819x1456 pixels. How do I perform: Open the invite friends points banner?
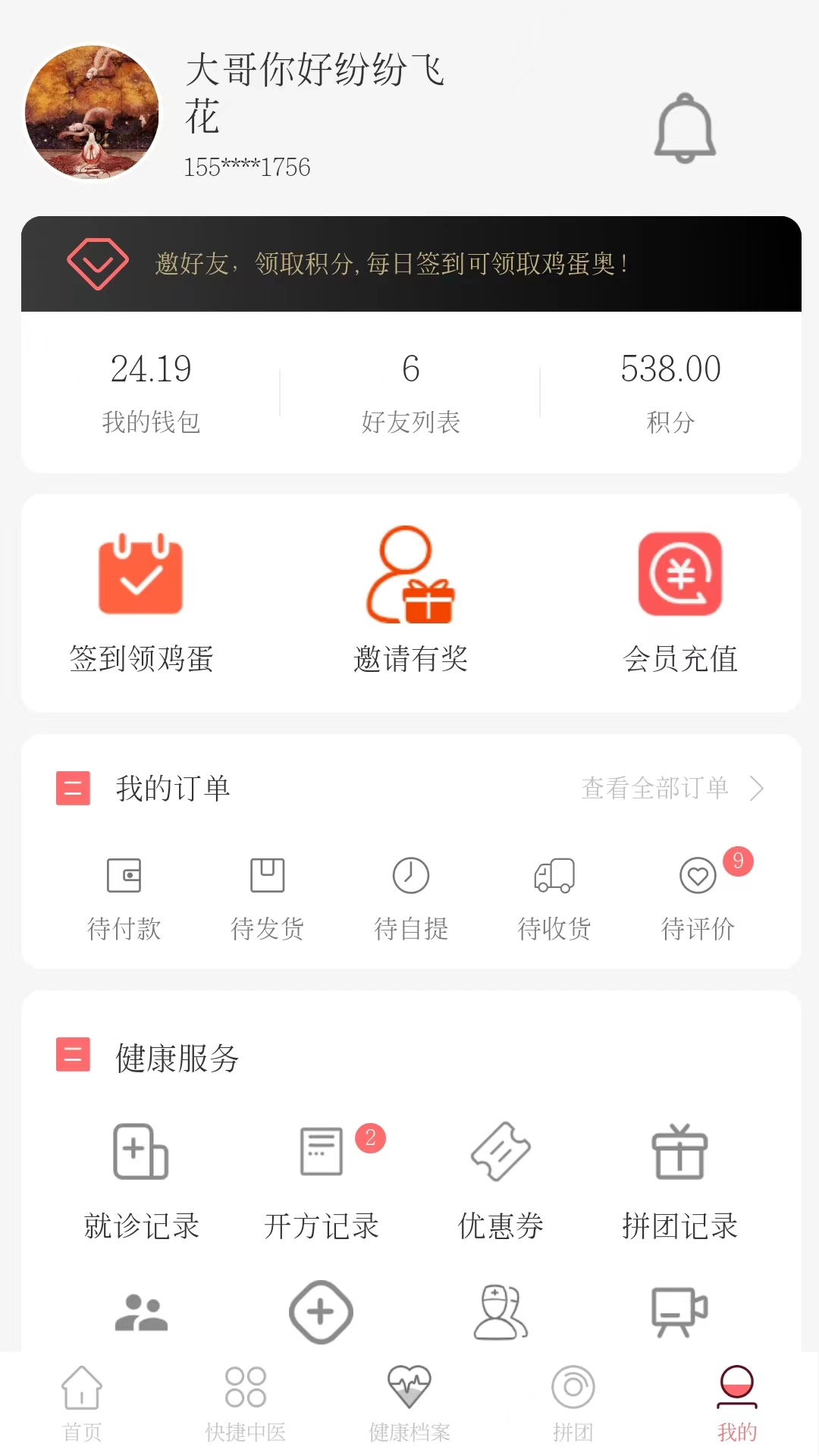point(410,264)
